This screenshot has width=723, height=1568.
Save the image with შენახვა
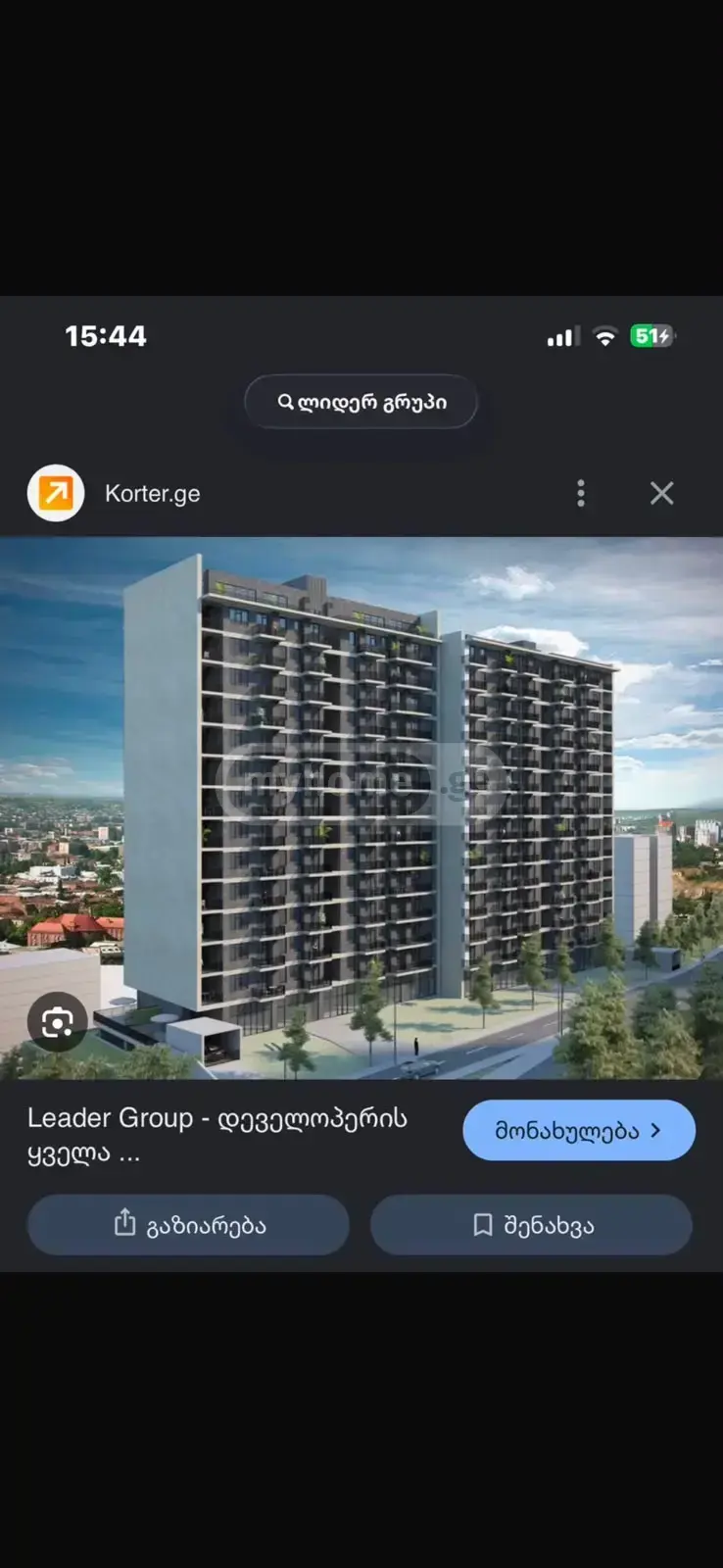click(531, 1225)
